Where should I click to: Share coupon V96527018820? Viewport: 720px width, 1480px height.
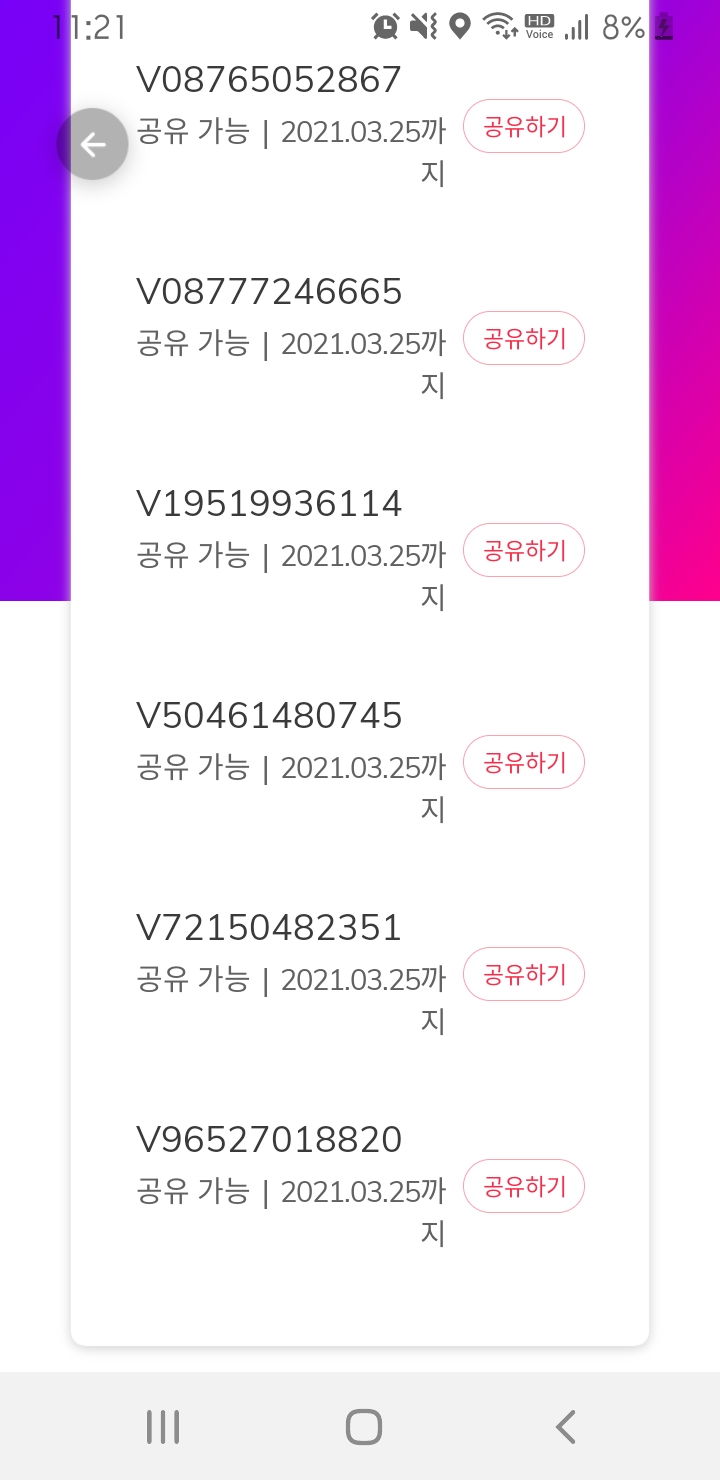(x=524, y=1187)
